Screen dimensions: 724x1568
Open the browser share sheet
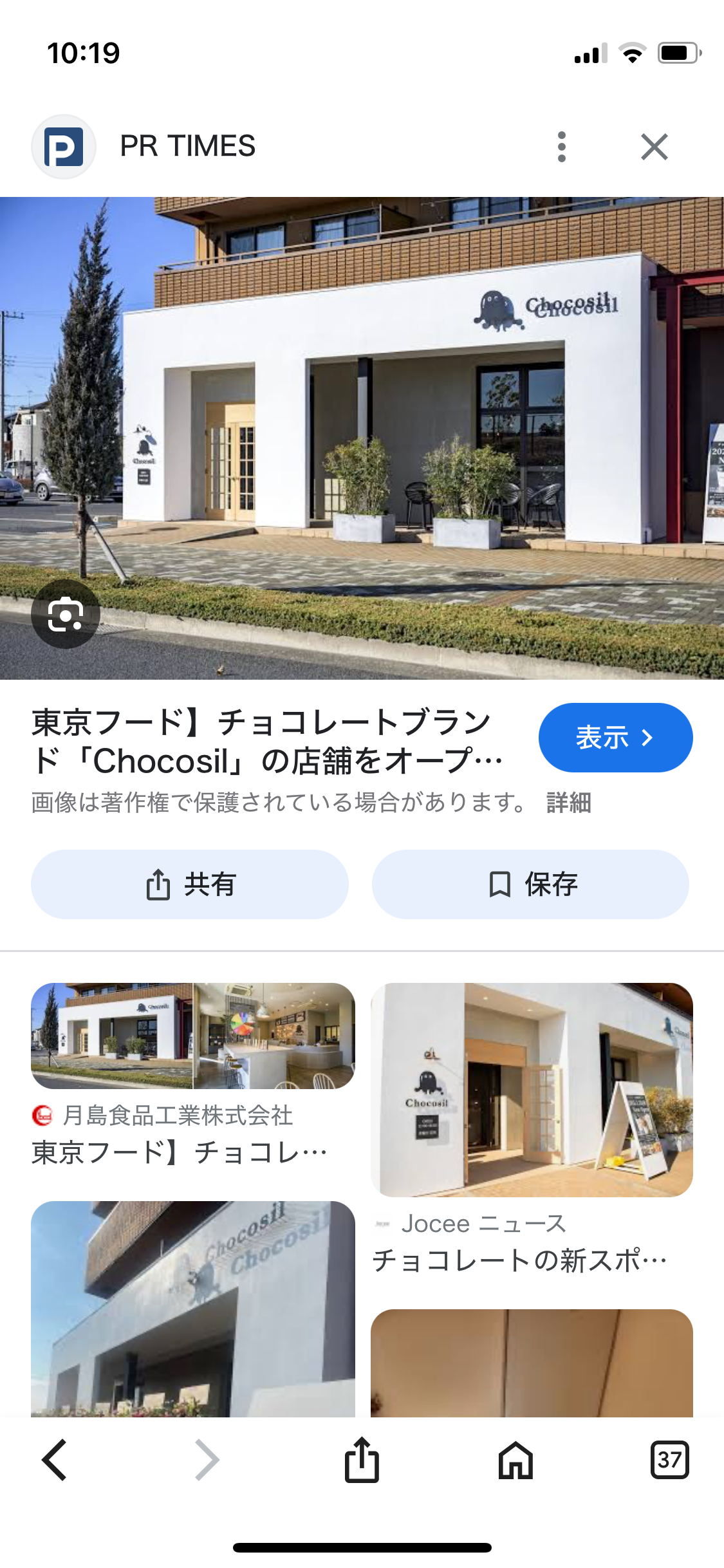pyautogui.click(x=362, y=1460)
